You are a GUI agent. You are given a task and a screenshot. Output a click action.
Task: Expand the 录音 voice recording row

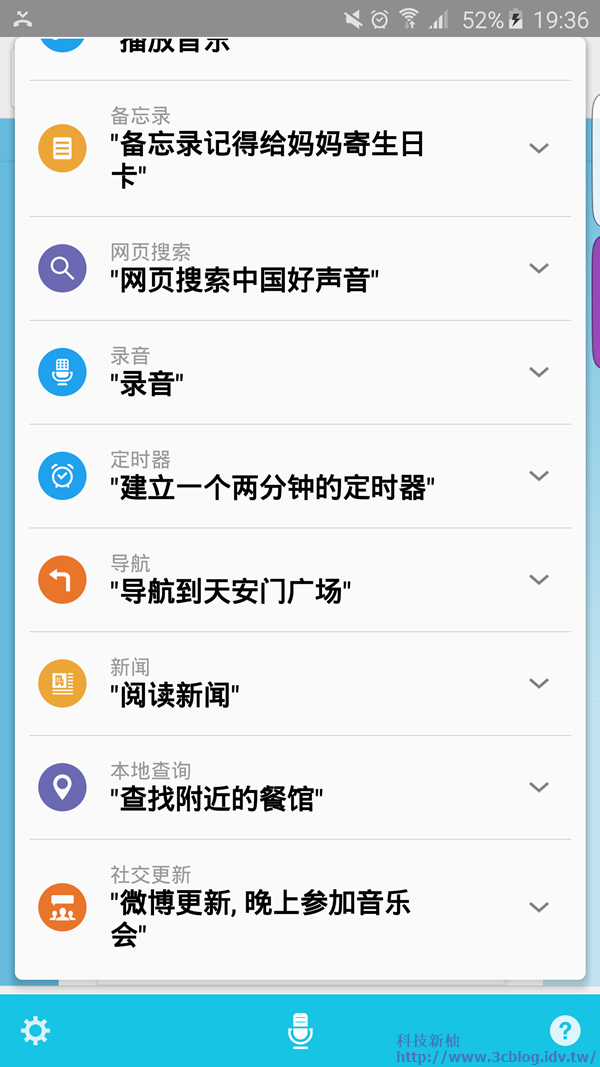point(539,372)
